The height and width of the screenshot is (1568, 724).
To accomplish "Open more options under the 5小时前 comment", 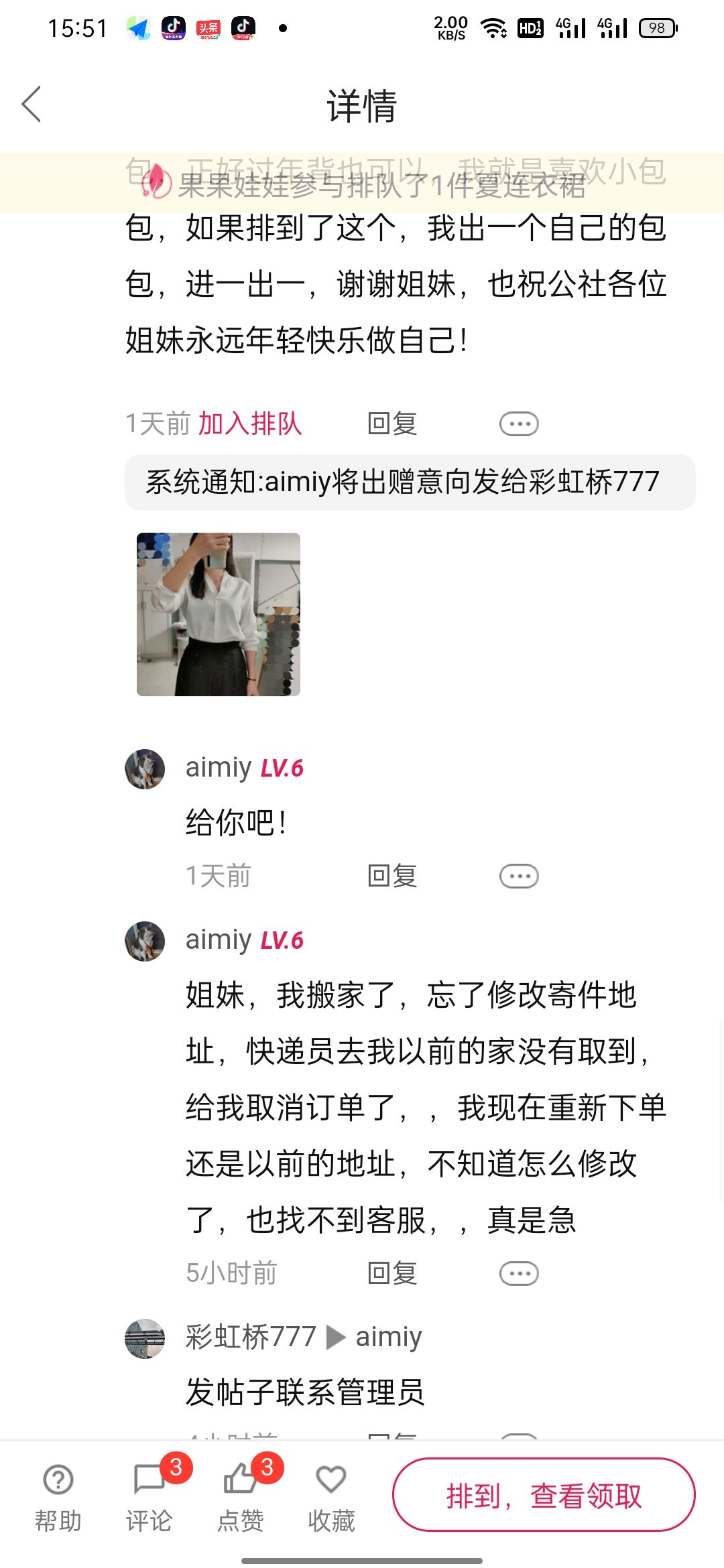I will [x=519, y=1273].
